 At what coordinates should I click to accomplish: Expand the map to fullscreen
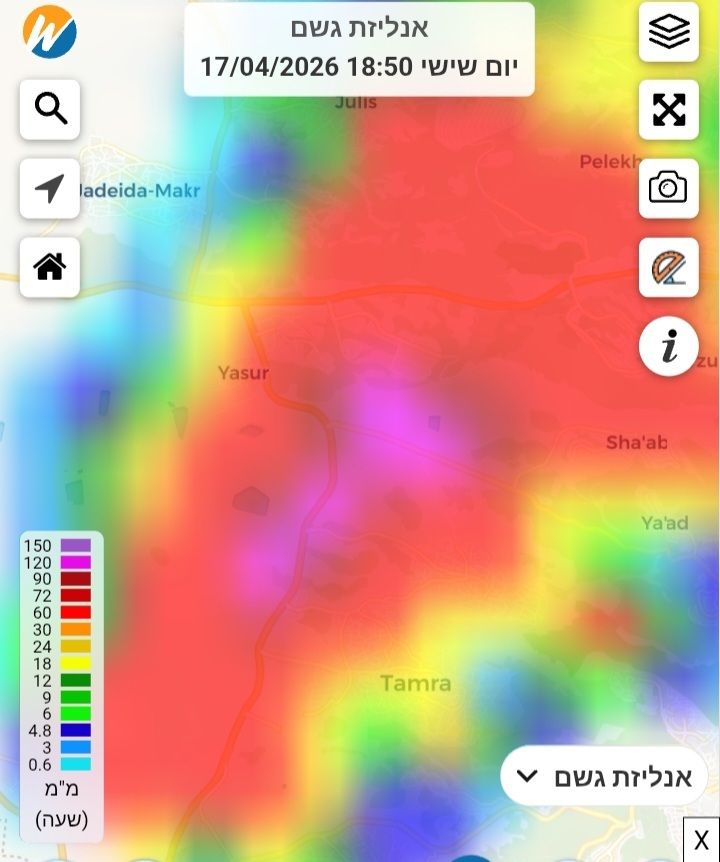tap(668, 110)
